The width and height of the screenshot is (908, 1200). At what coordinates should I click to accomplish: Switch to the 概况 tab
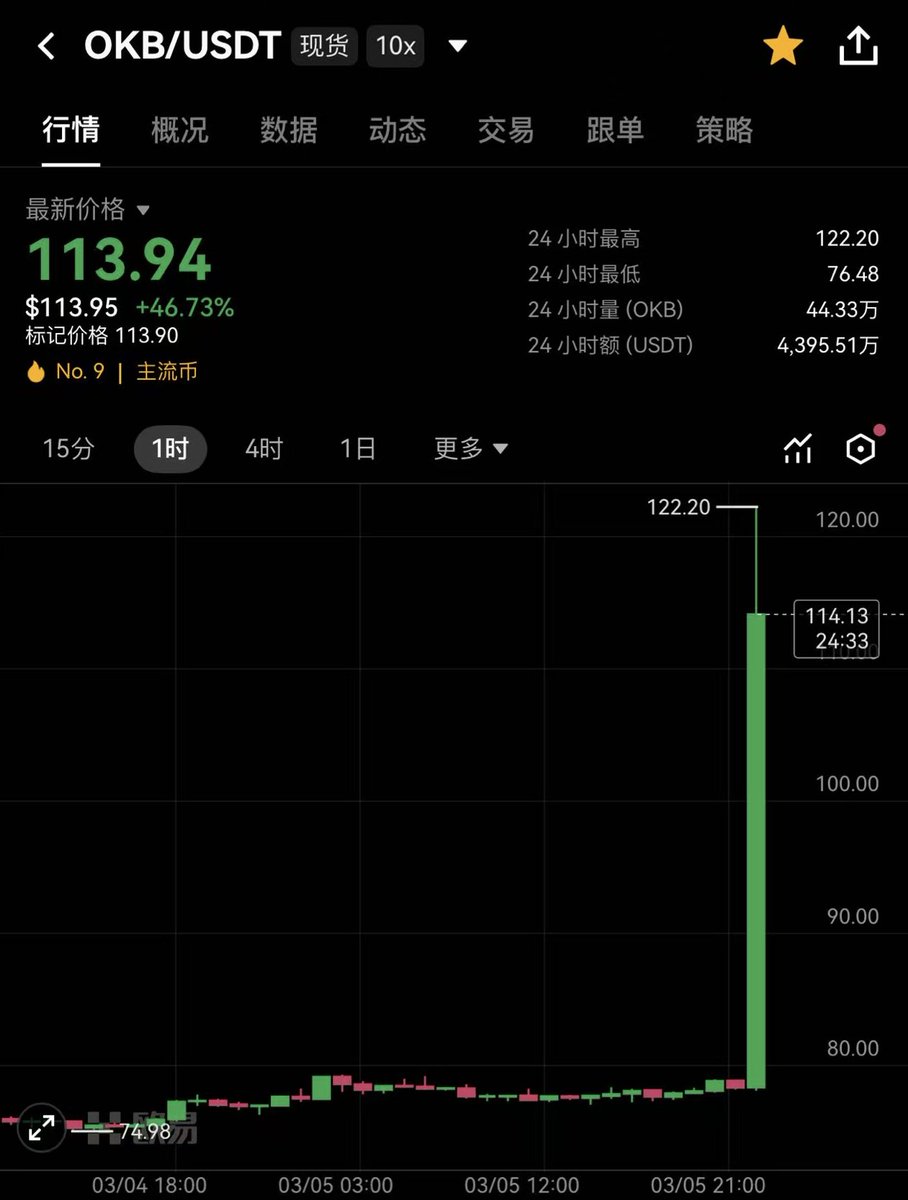[x=180, y=130]
